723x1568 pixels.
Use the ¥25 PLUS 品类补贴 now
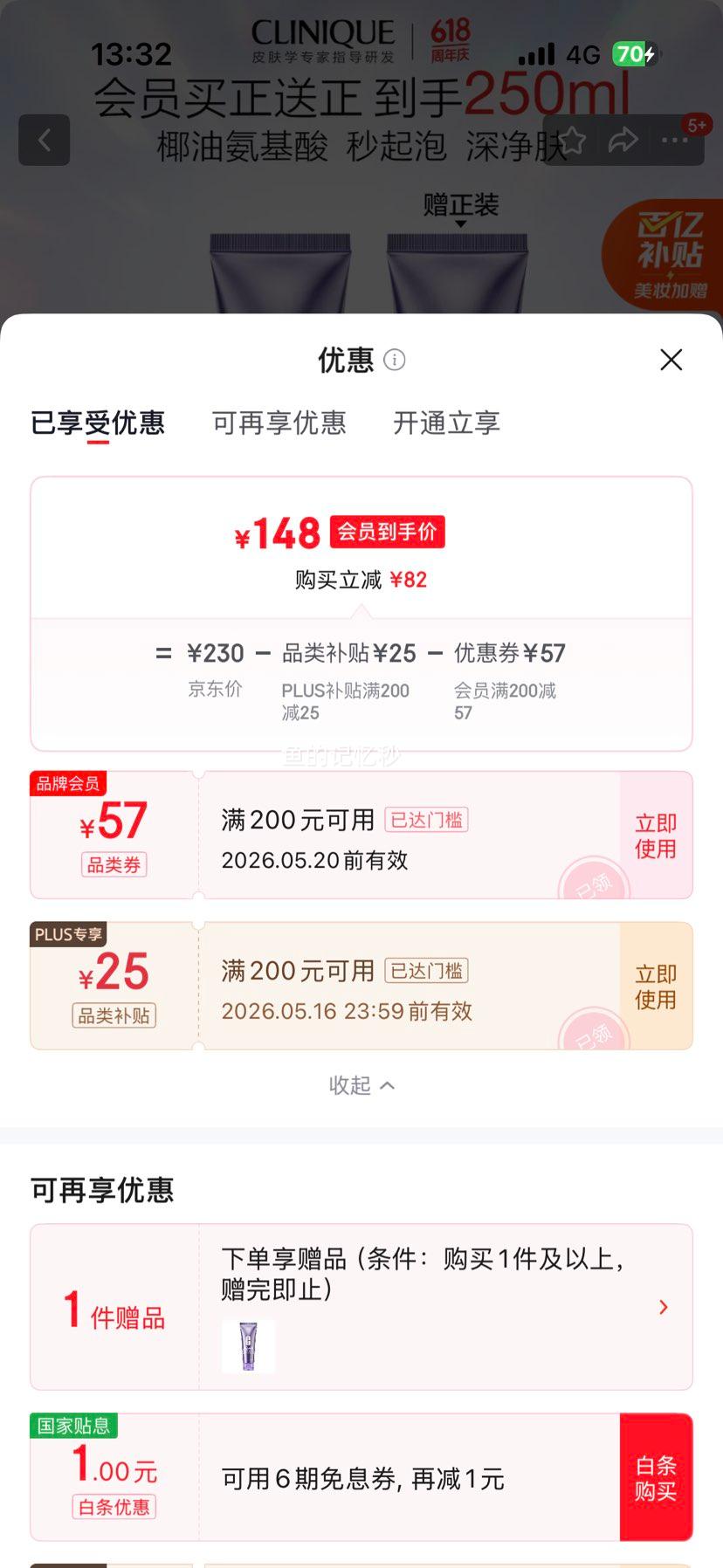tap(656, 987)
